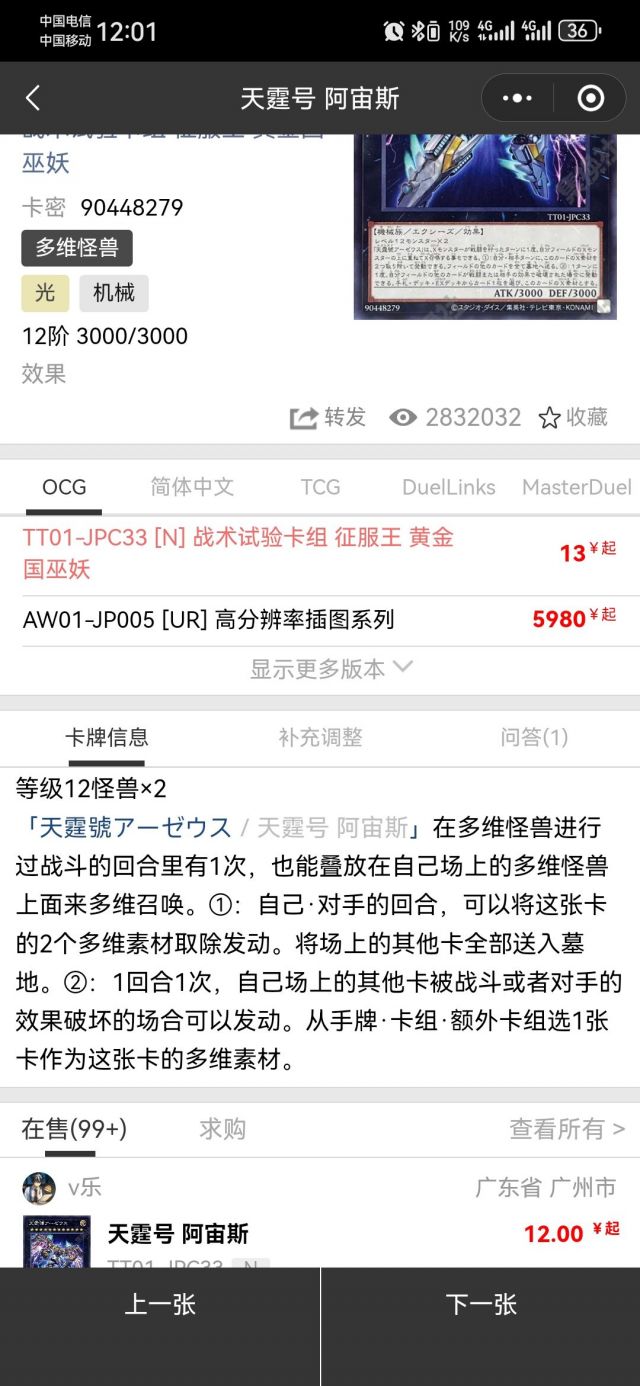640x1386 pixels.
Task: Switch to the 补充调整 tab
Action: [x=320, y=738]
